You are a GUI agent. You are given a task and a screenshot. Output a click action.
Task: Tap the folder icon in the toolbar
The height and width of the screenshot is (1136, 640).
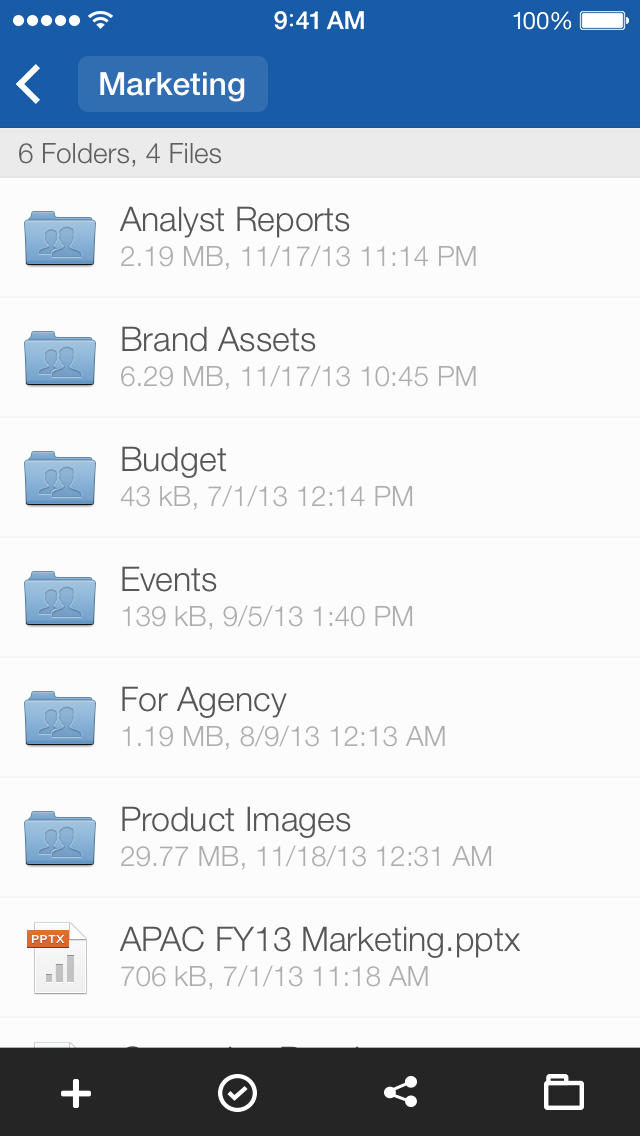pos(564,1093)
